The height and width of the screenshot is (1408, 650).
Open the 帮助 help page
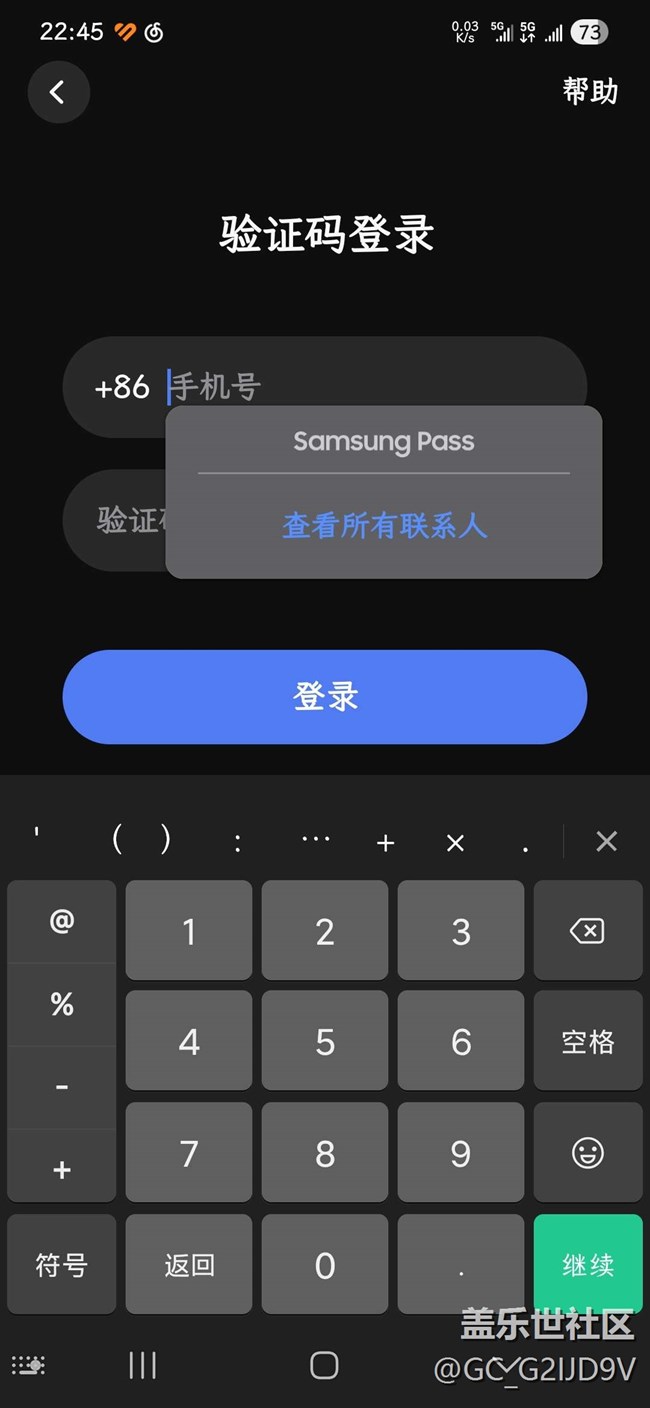[x=589, y=92]
